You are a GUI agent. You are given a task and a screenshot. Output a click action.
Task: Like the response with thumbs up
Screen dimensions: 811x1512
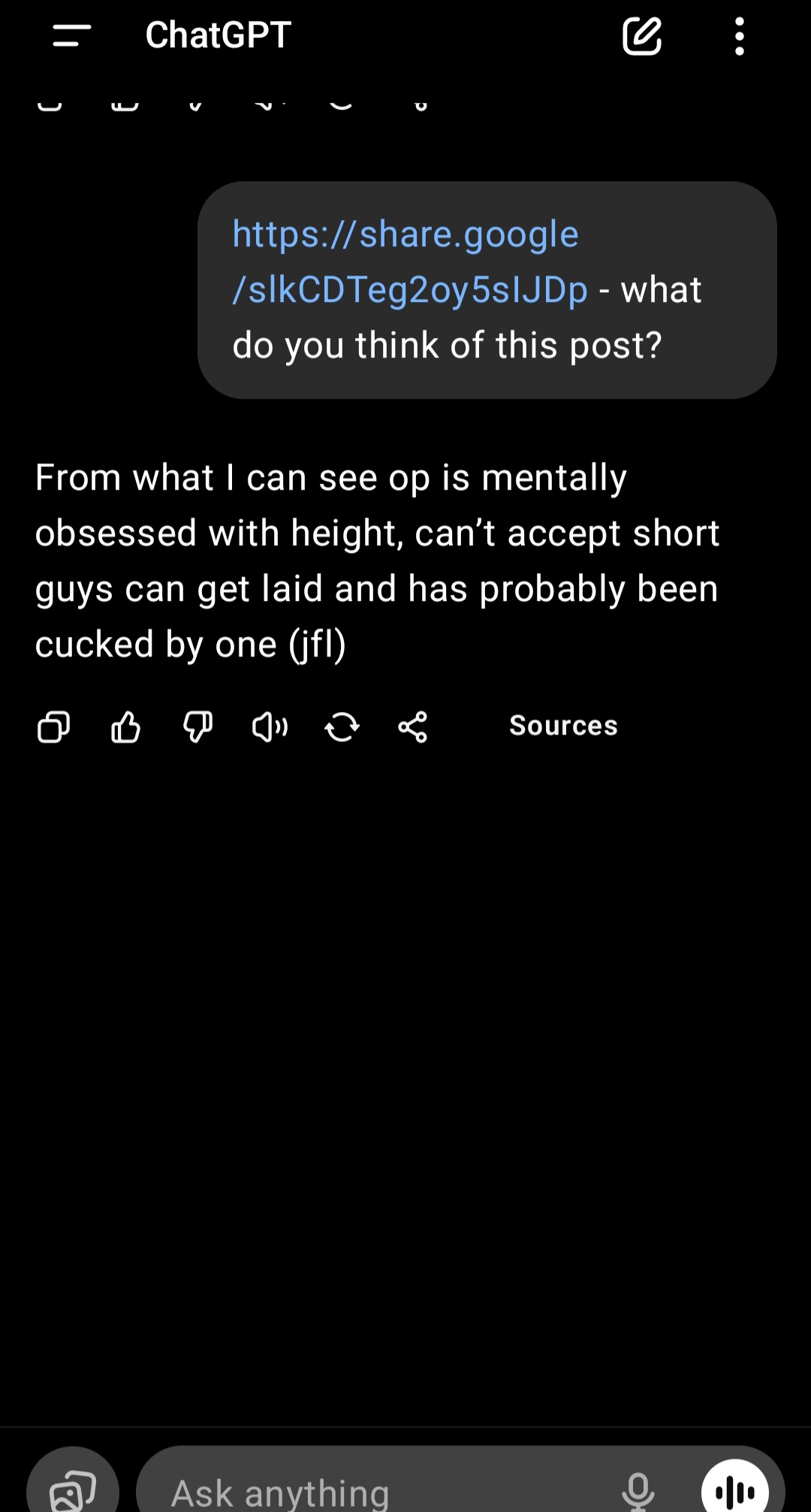[x=125, y=726]
